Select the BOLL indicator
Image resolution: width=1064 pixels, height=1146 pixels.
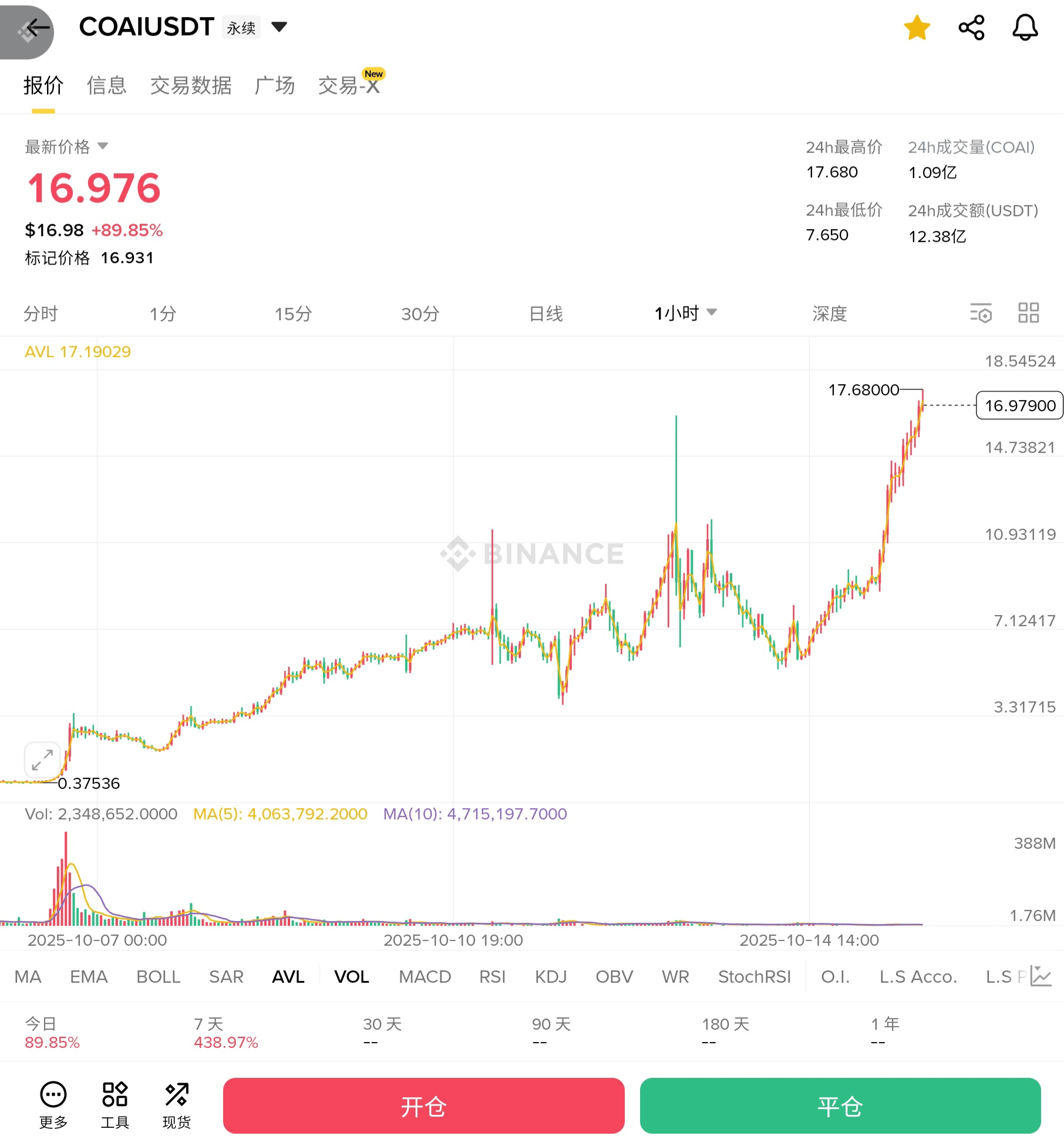pos(158,977)
